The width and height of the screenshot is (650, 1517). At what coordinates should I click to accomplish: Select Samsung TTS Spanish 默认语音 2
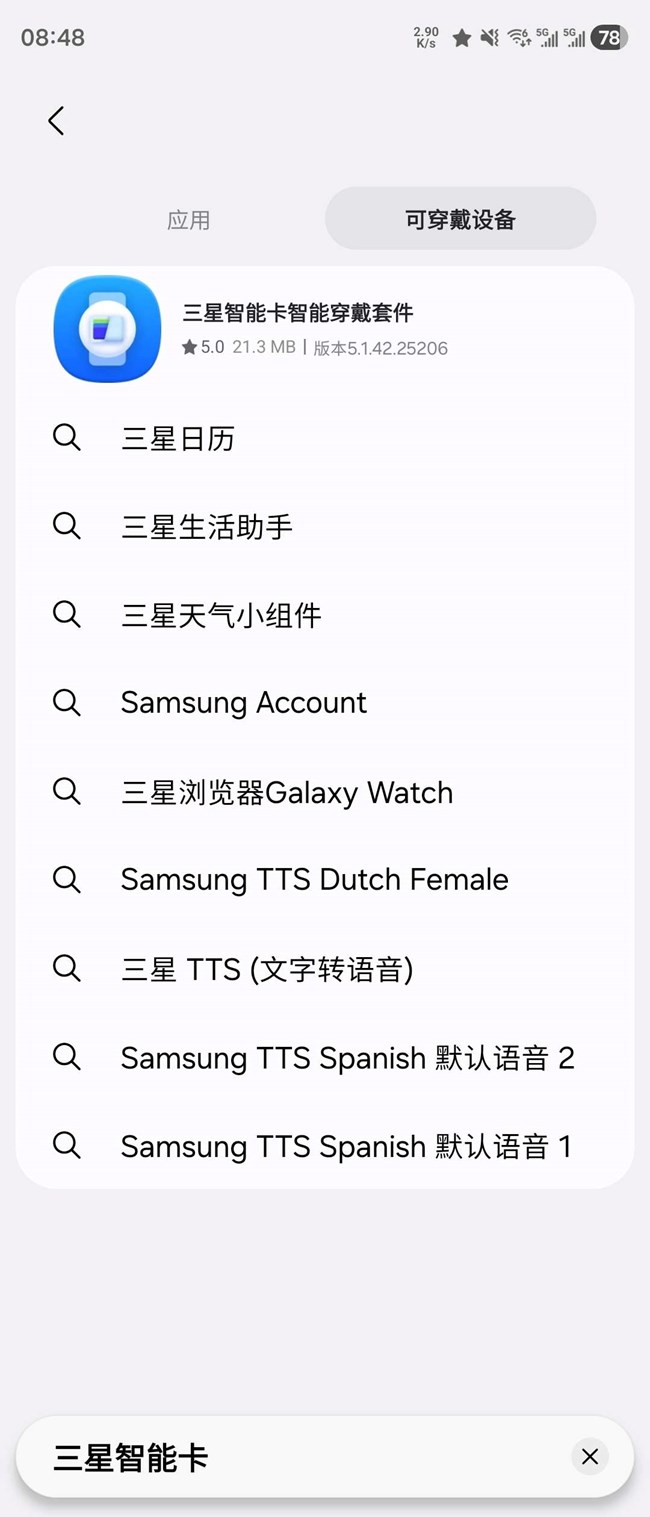tap(347, 1058)
